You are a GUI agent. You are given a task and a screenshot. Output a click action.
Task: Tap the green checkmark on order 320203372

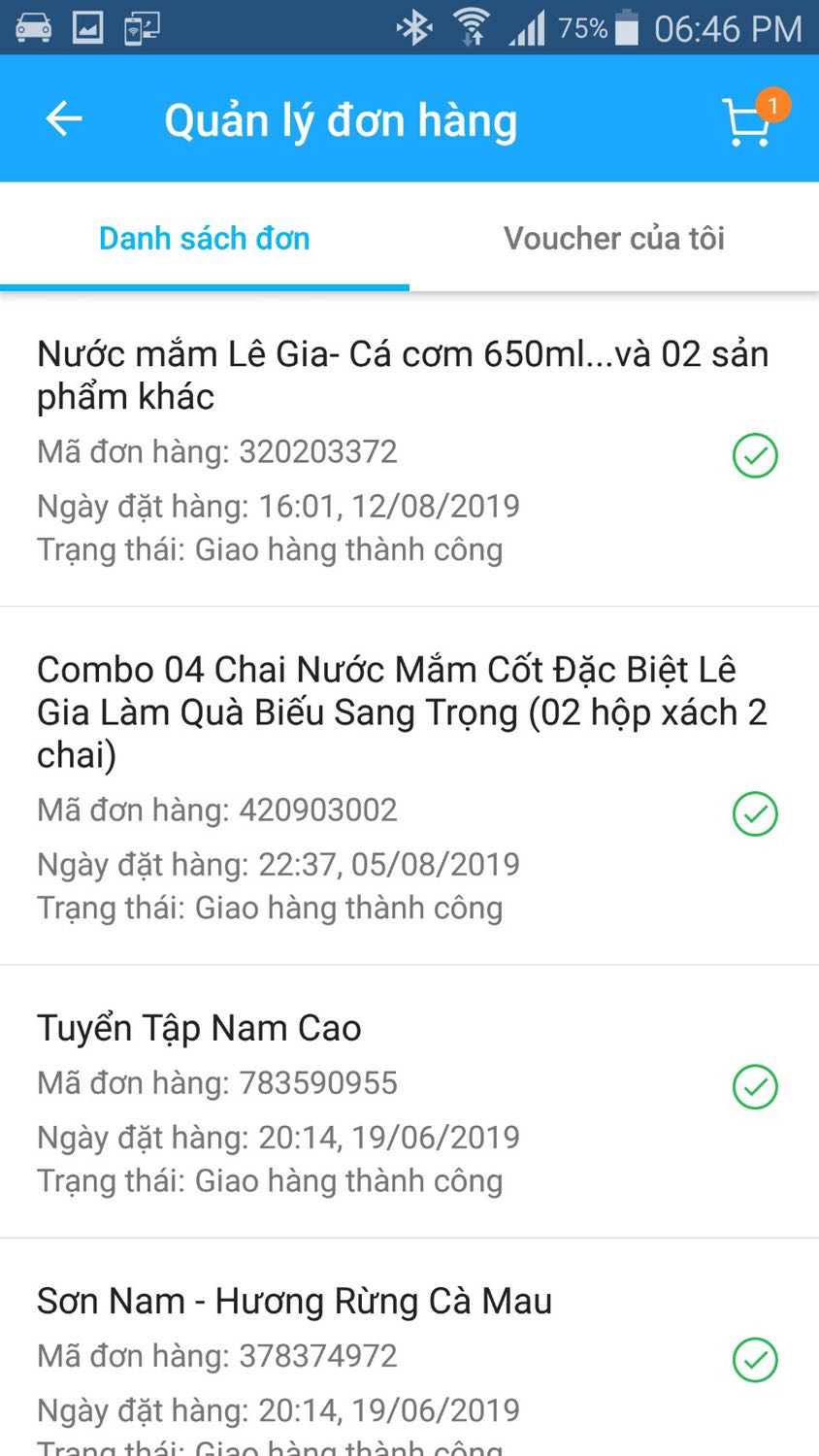[x=755, y=456]
